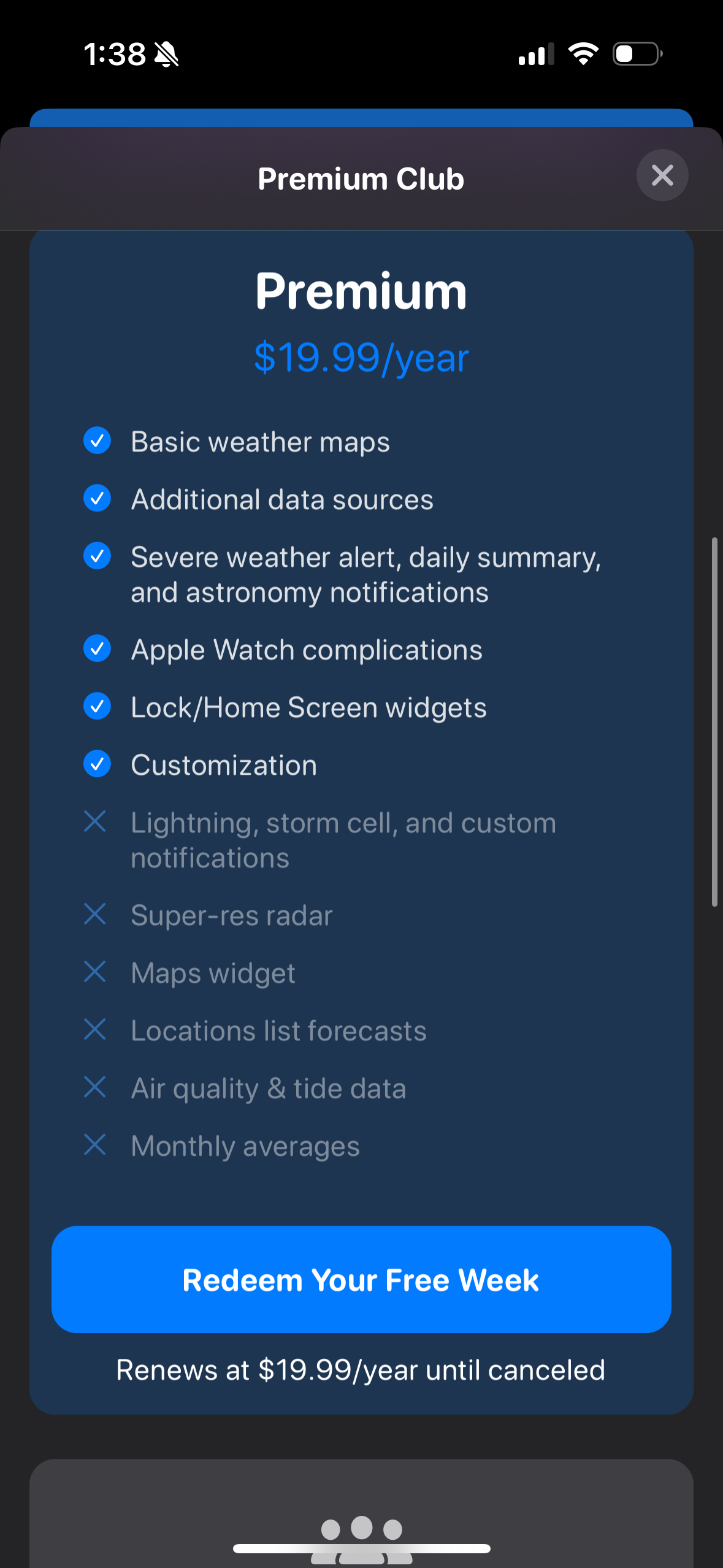This screenshot has height=1568, width=723.
Task: Toggle the X for lightning and storm notifications
Action: pyautogui.click(x=96, y=821)
